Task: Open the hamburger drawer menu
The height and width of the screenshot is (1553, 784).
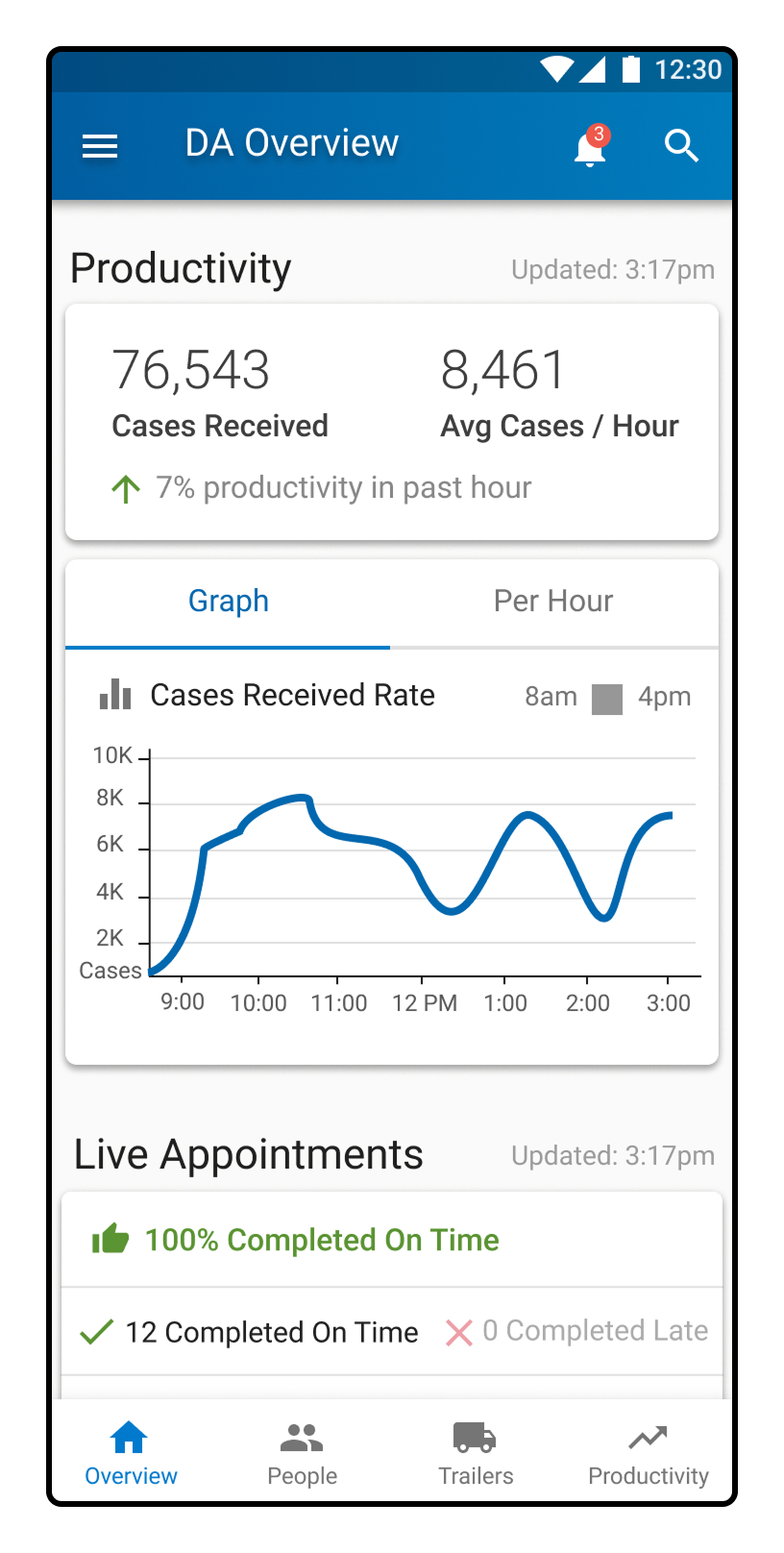Action: coord(100,146)
